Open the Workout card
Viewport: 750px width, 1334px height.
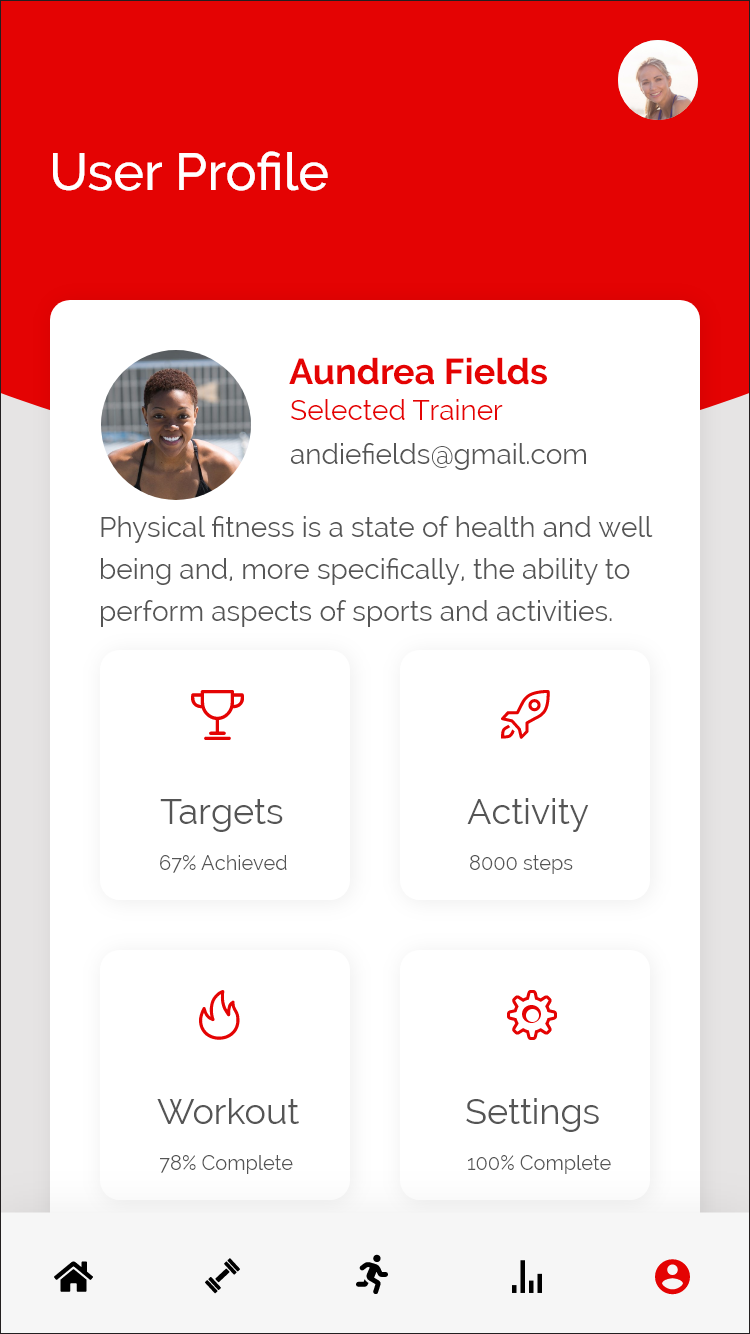(225, 1075)
